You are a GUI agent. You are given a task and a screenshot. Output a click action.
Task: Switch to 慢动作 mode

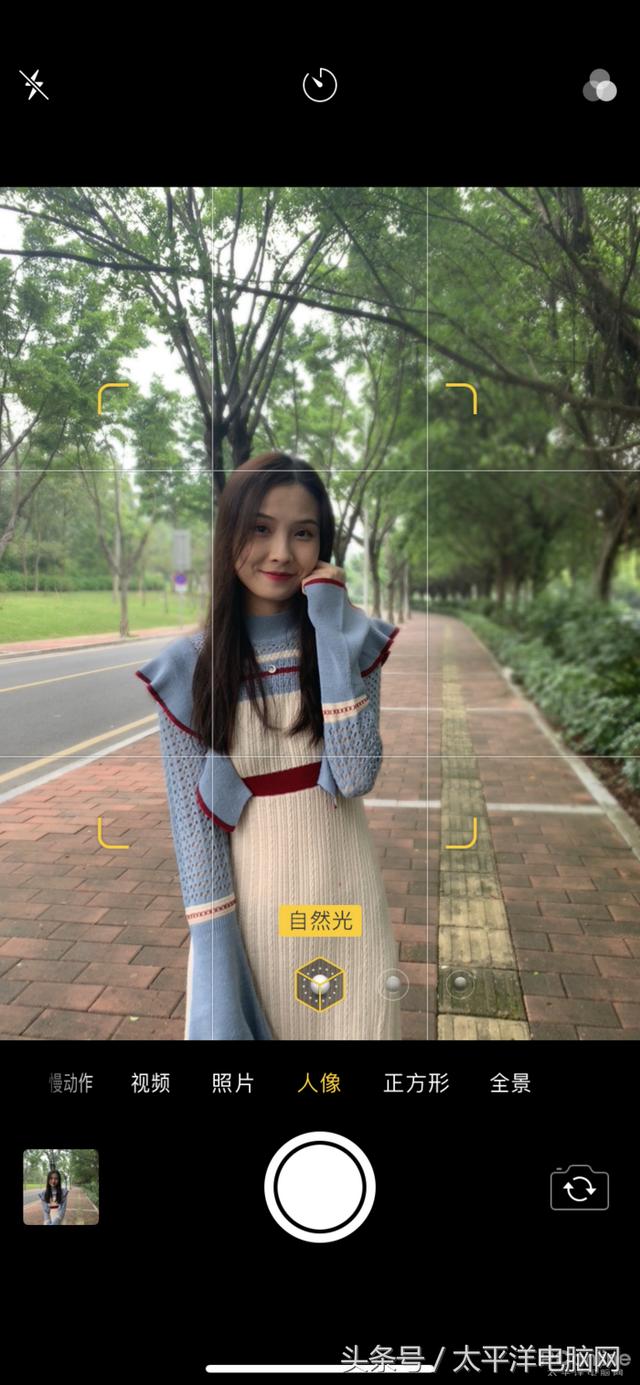[72, 1083]
